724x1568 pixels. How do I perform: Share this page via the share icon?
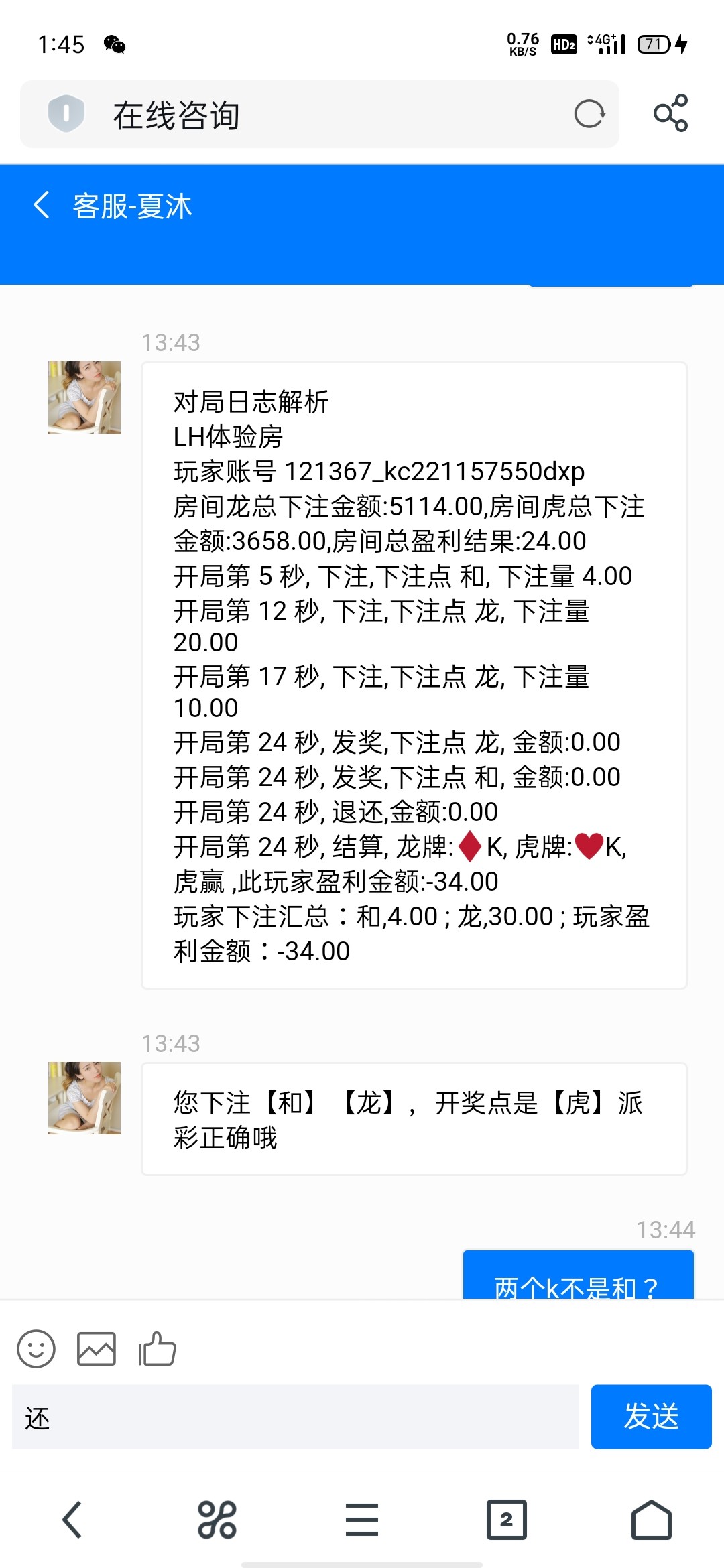pyautogui.click(x=670, y=113)
